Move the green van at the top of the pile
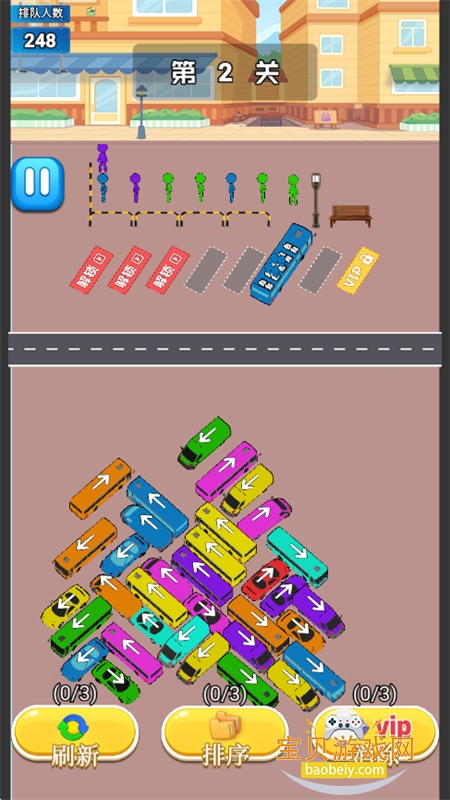450x800 pixels. pos(205,442)
